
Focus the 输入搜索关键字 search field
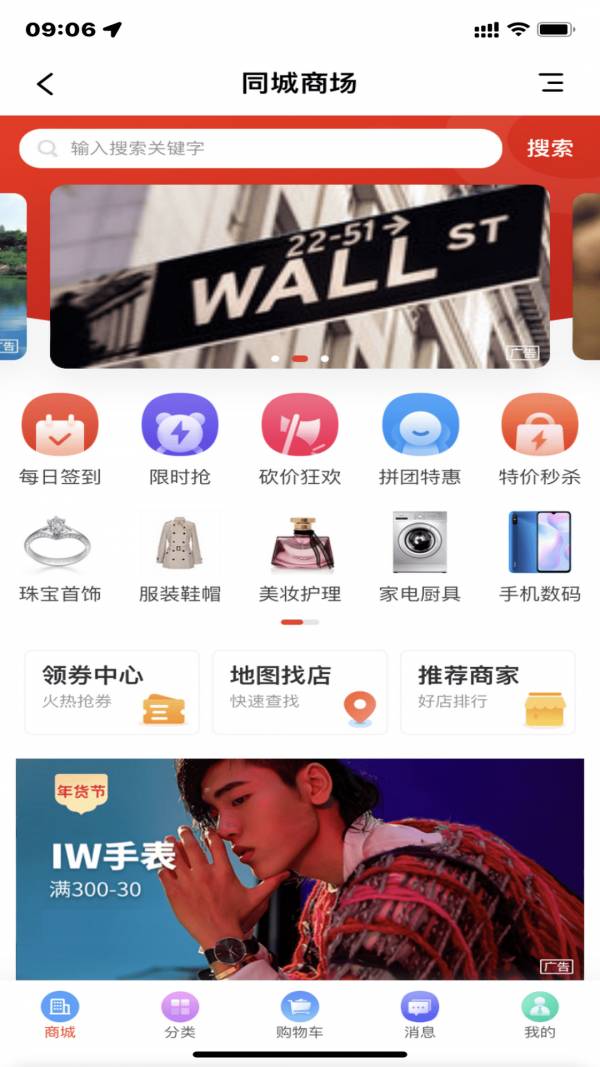click(x=260, y=149)
